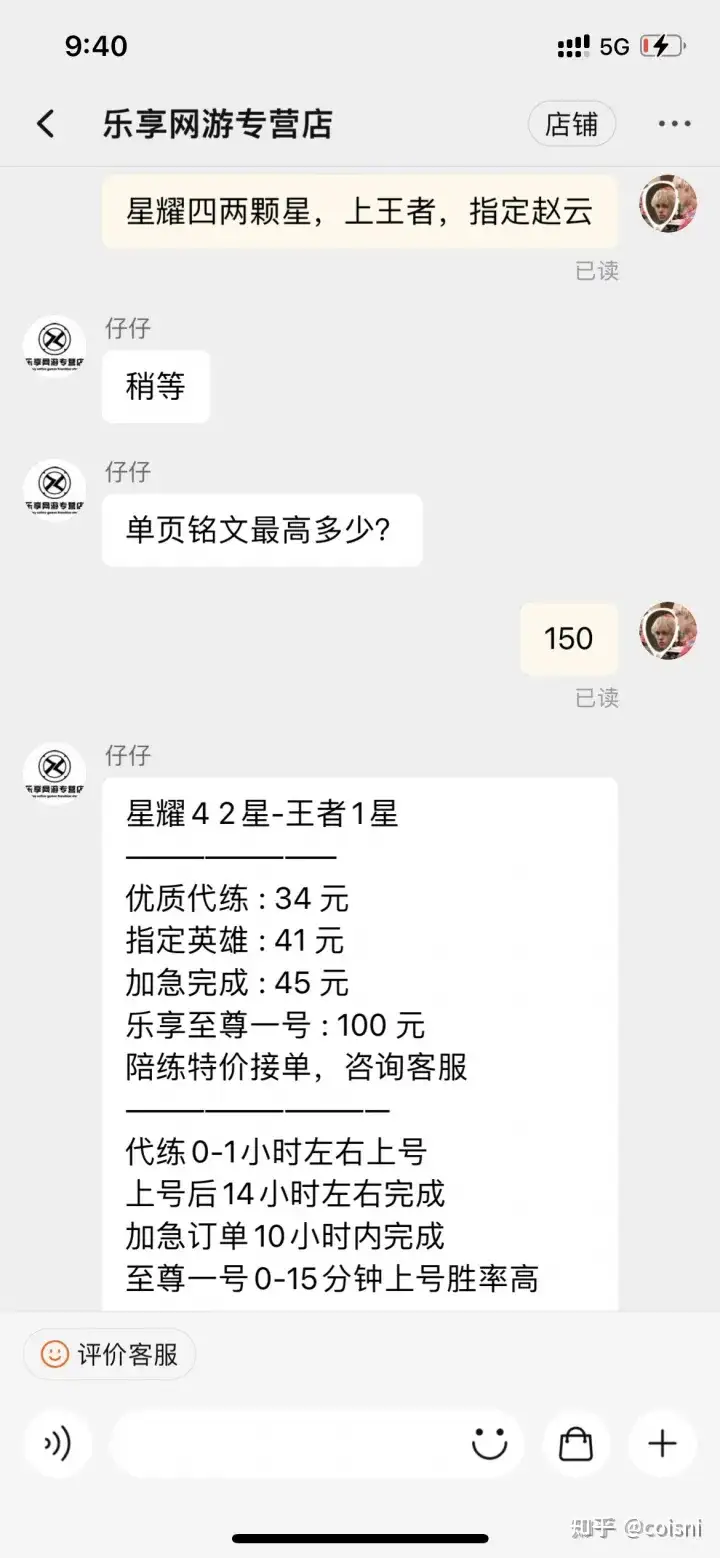The width and height of the screenshot is (720, 1558).
Task: Tap 评价客服 to rate customer service
Action: pyautogui.click(x=110, y=1354)
